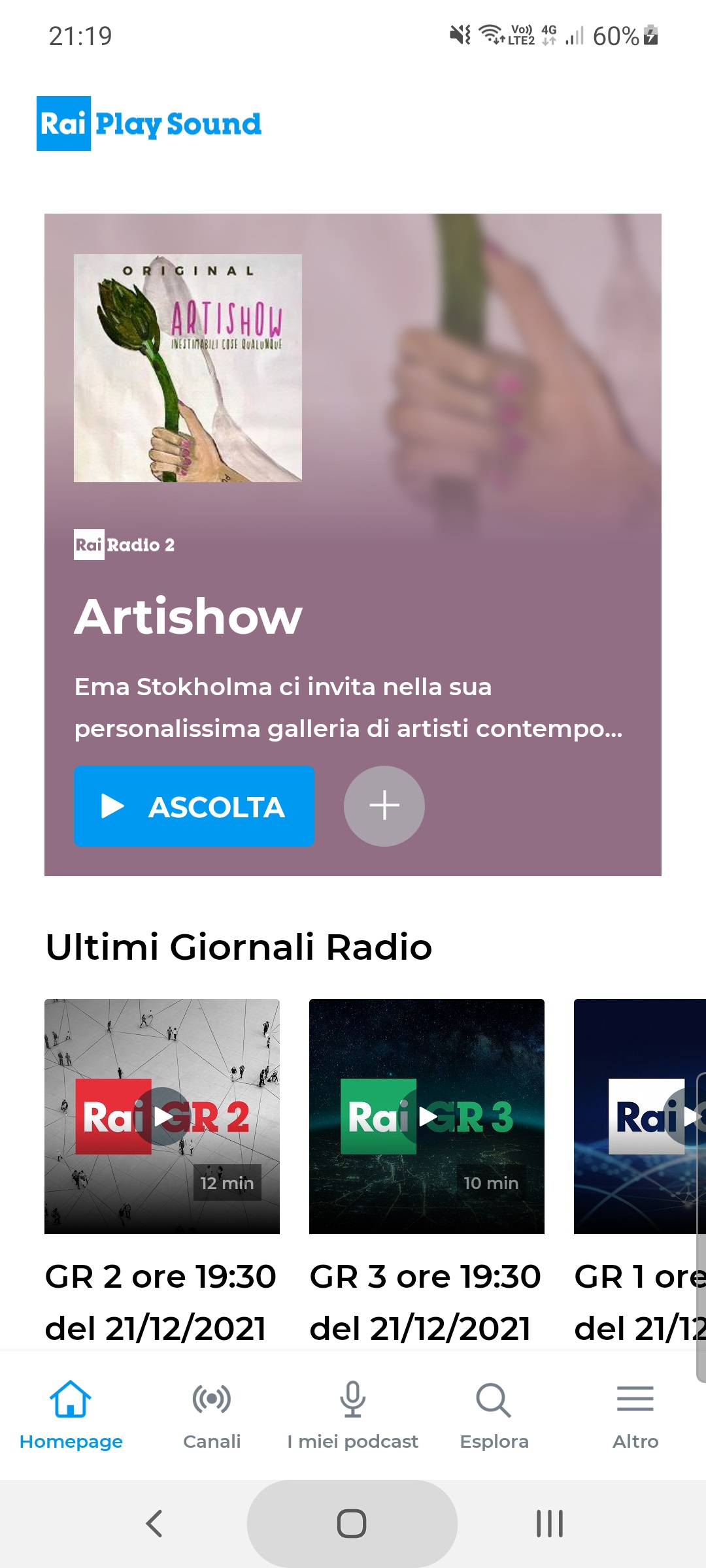Open the Artishow cover artwork

pos(188,368)
